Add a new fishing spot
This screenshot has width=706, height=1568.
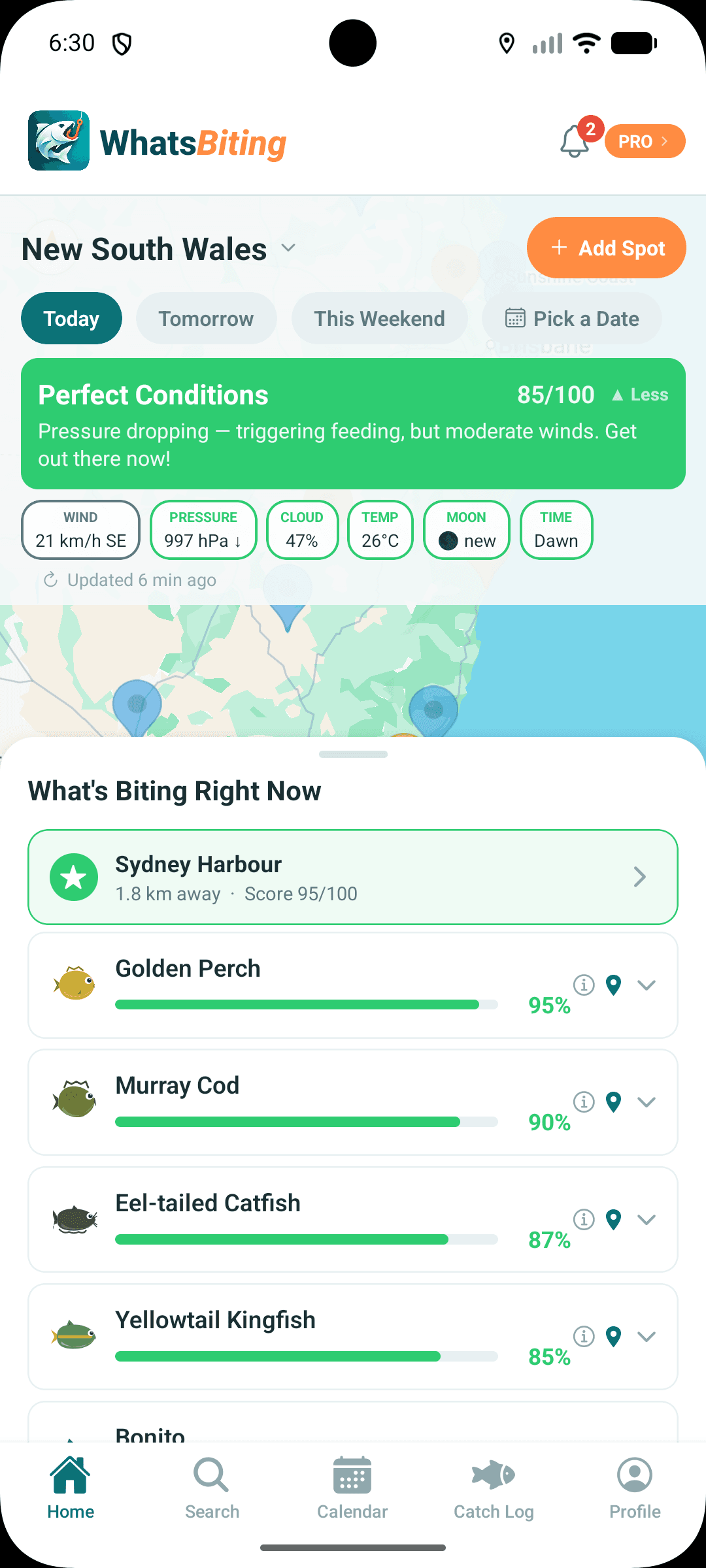(606, 248)
